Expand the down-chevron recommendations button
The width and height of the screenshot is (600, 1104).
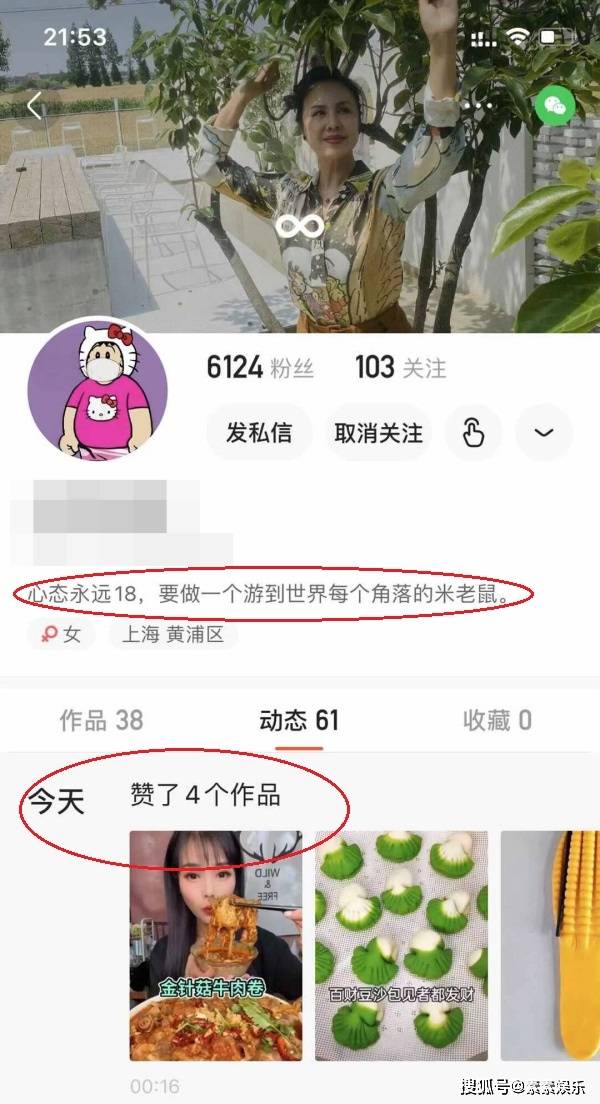pyautogui.click(x=544, y=432)
